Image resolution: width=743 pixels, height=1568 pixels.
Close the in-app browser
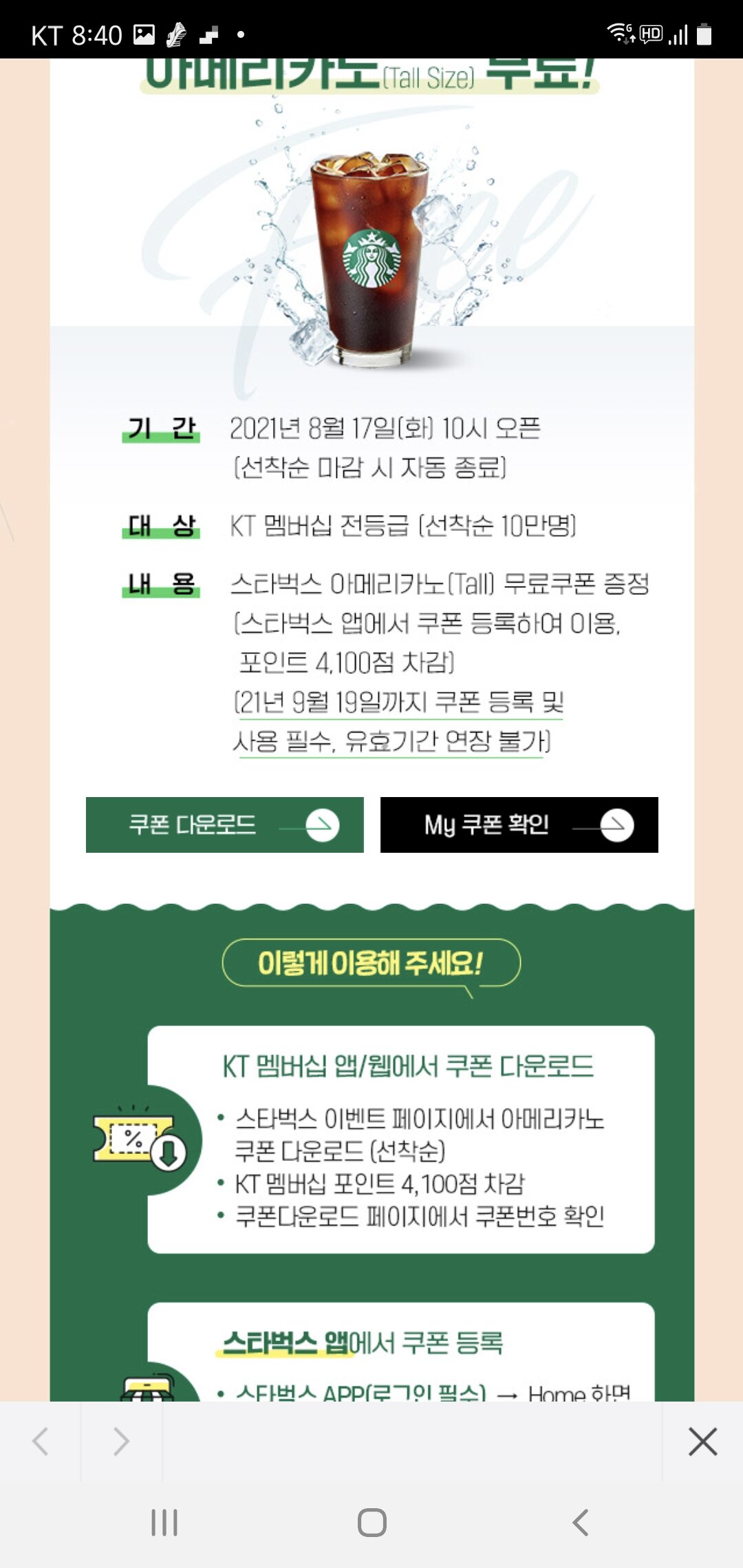(702, 1441)
